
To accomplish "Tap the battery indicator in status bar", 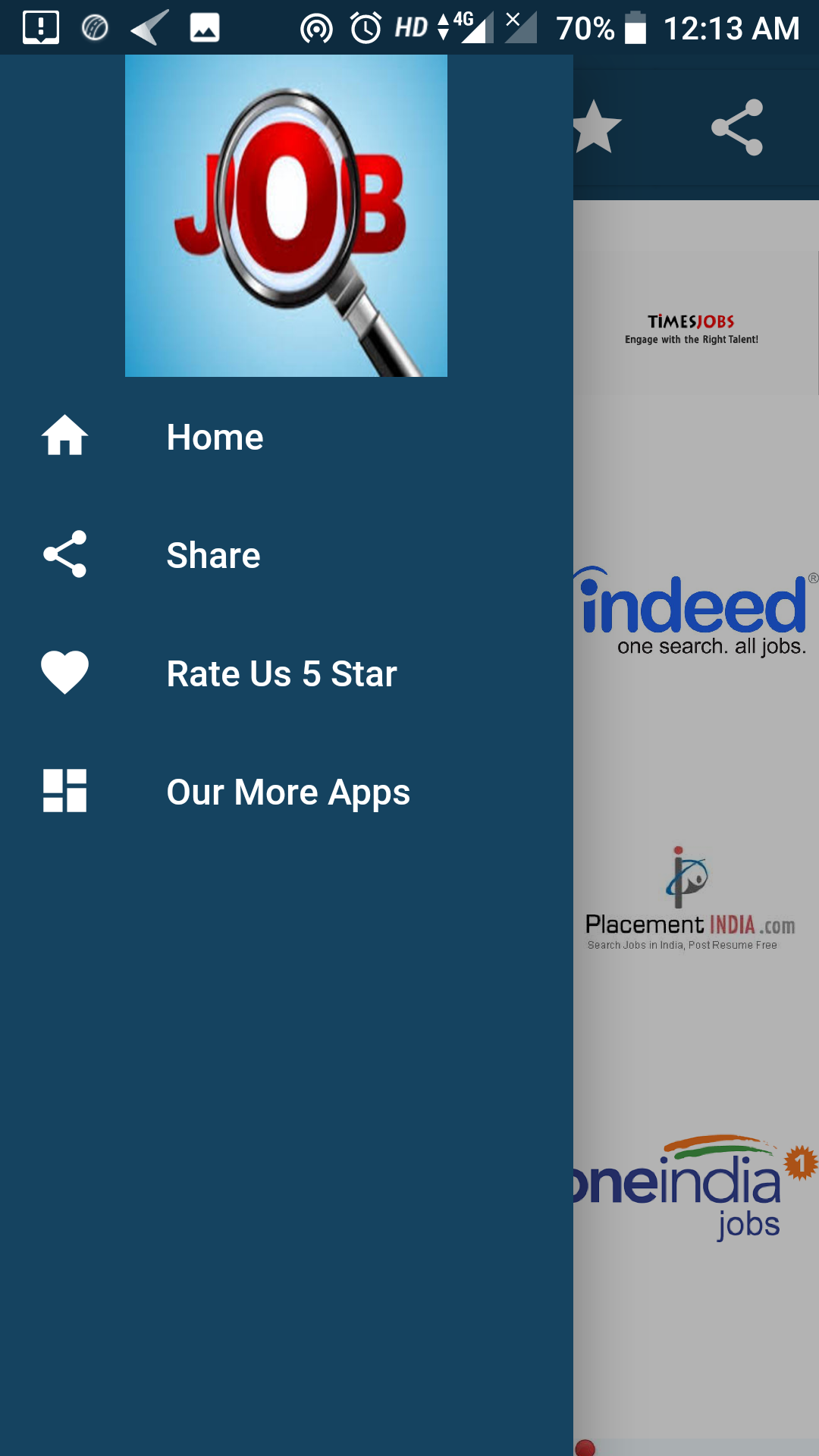I will pos(635,28).
